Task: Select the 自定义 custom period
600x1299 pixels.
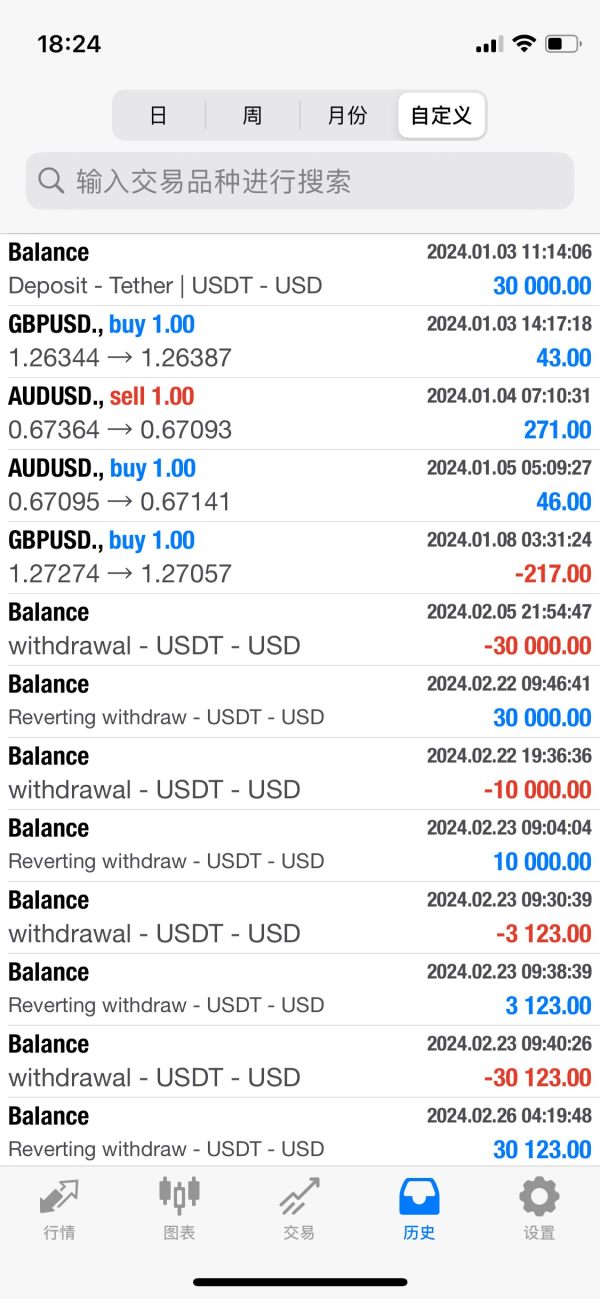Action: click(x=441, y=116)
